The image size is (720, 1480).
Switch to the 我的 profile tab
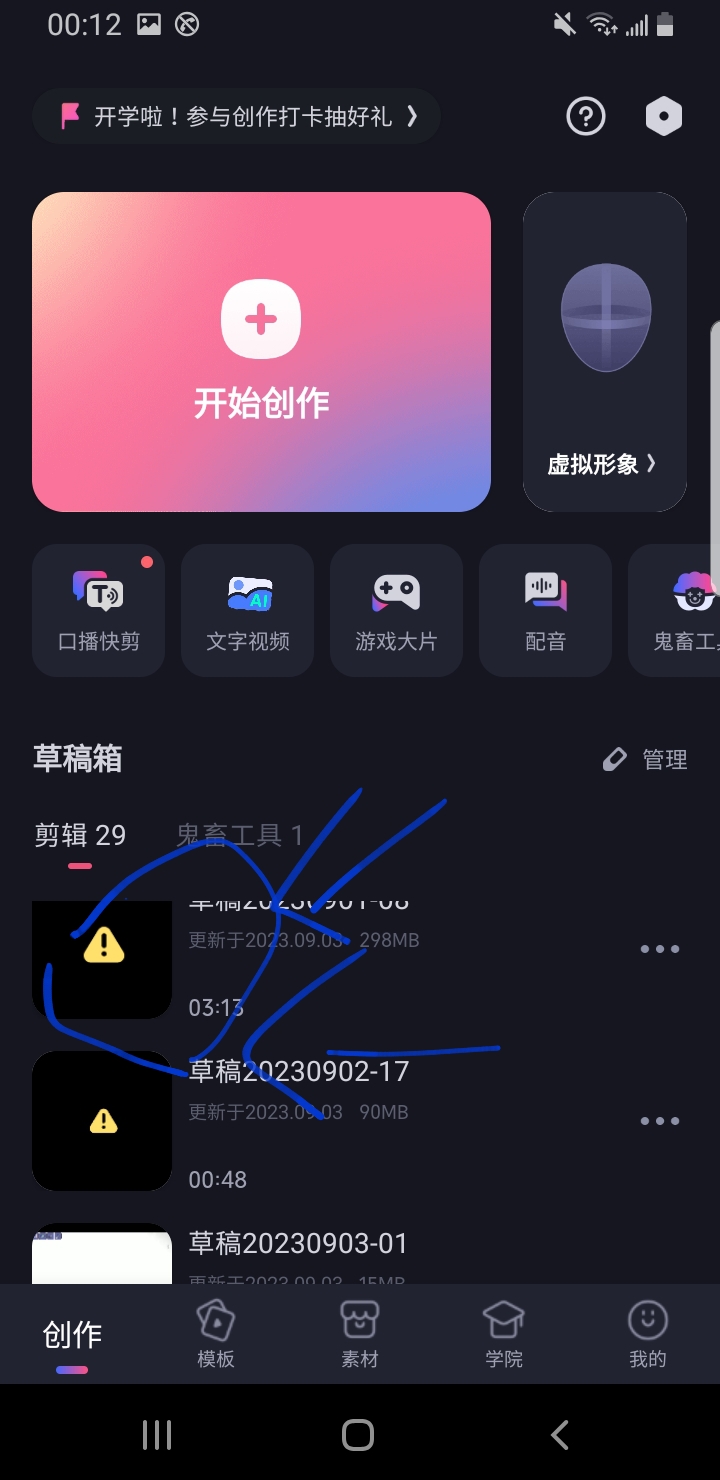[648, 1334]
